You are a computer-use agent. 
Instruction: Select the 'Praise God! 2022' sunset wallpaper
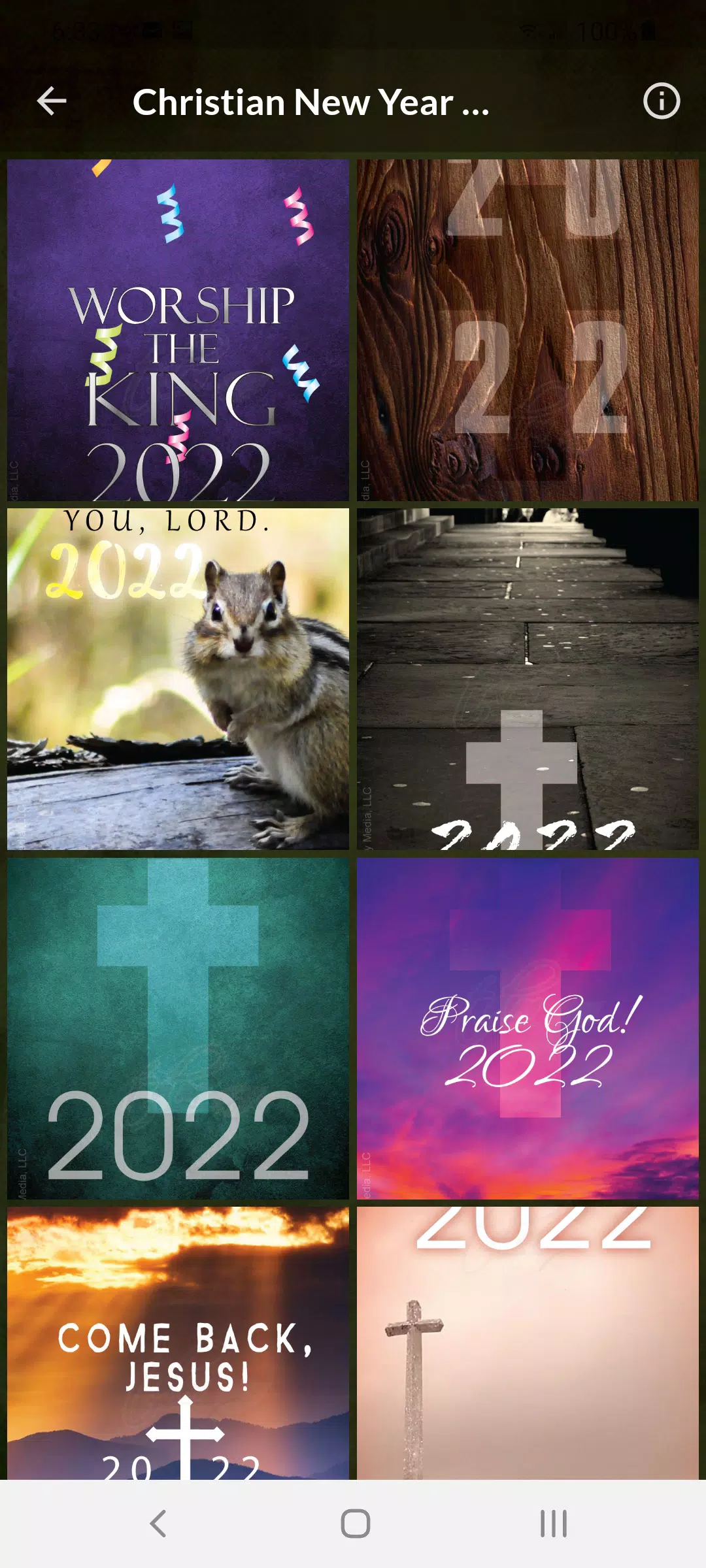[x=529, y=1026]
